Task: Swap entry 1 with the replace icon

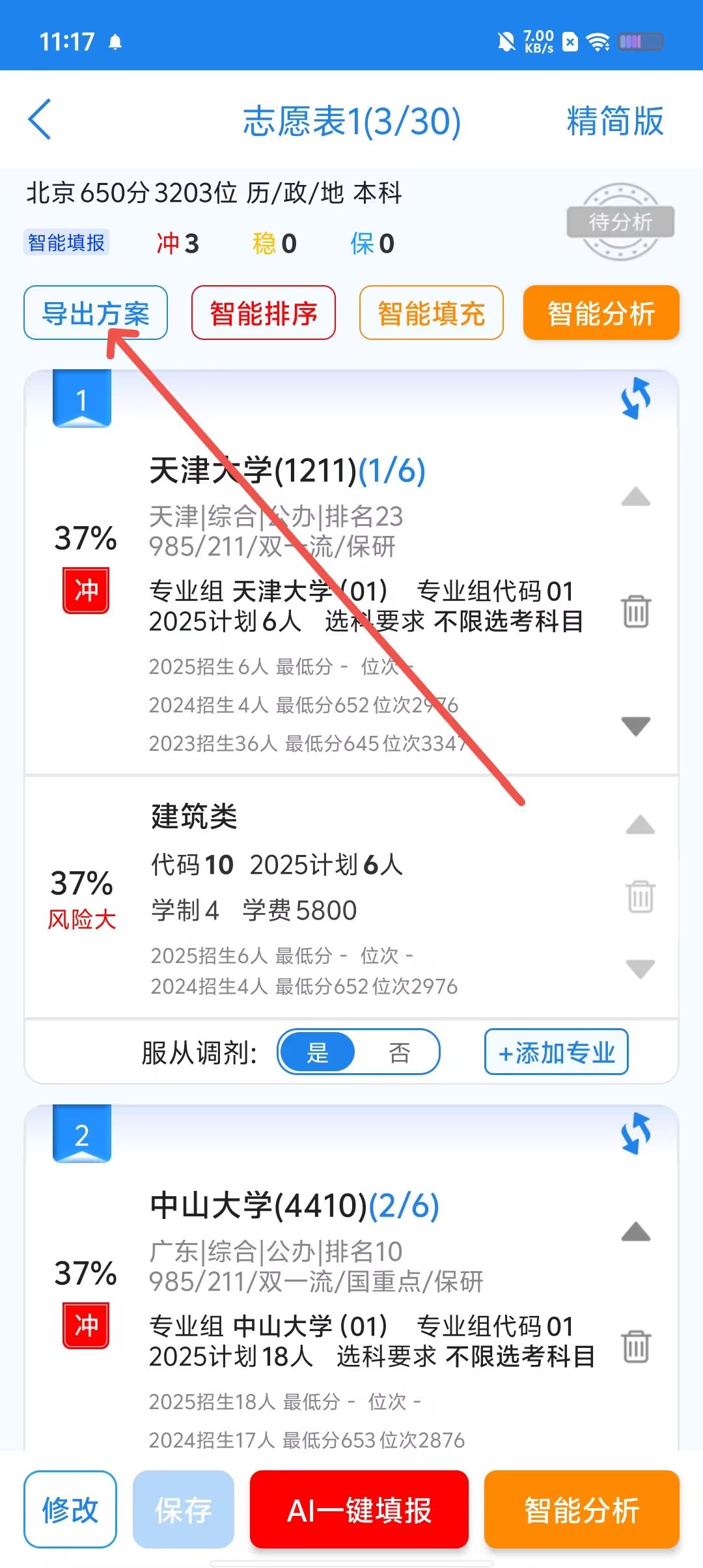Action: click(x=635, y=398)
